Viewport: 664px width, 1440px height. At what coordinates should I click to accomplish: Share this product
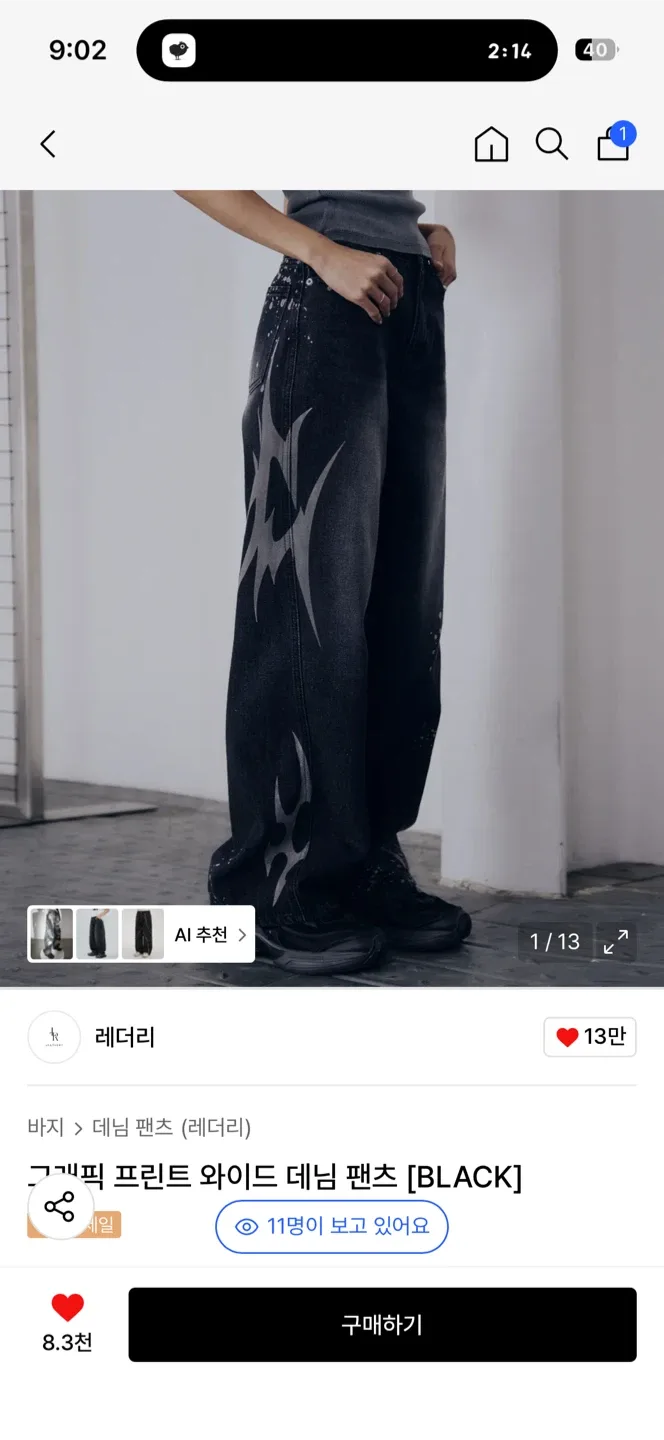[60, 1207]
